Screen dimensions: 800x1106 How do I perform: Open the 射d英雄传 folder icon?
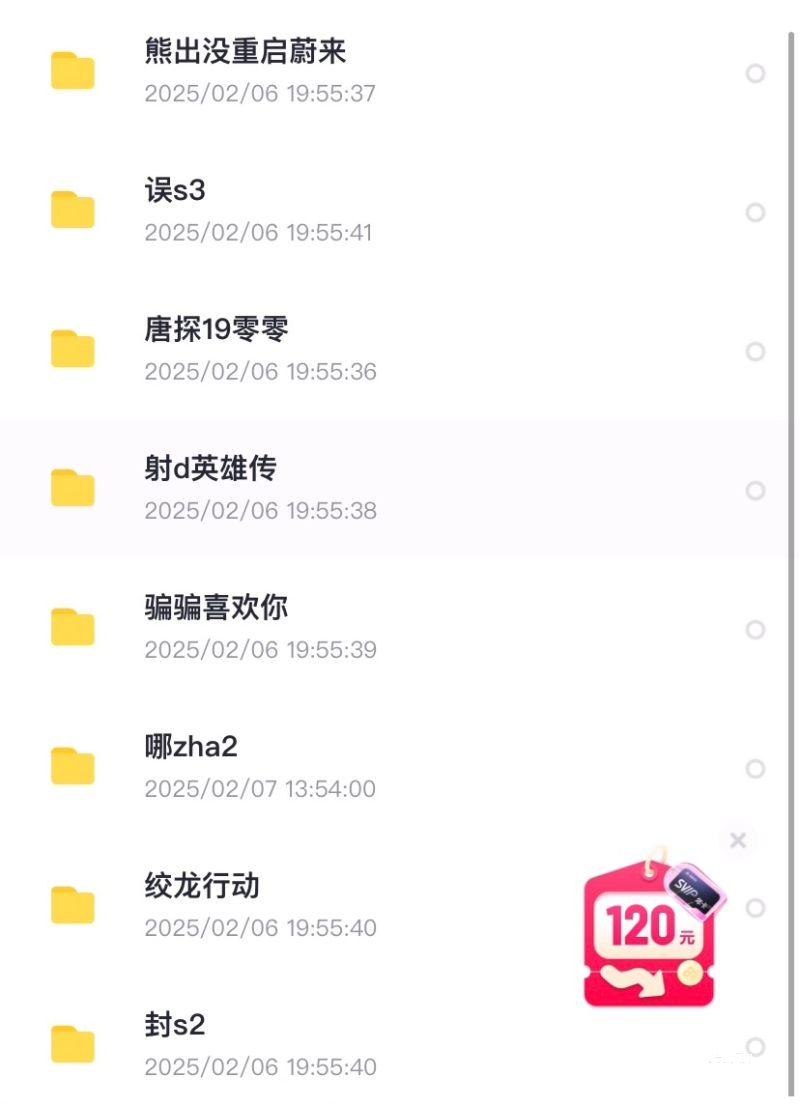pos(72,488)
